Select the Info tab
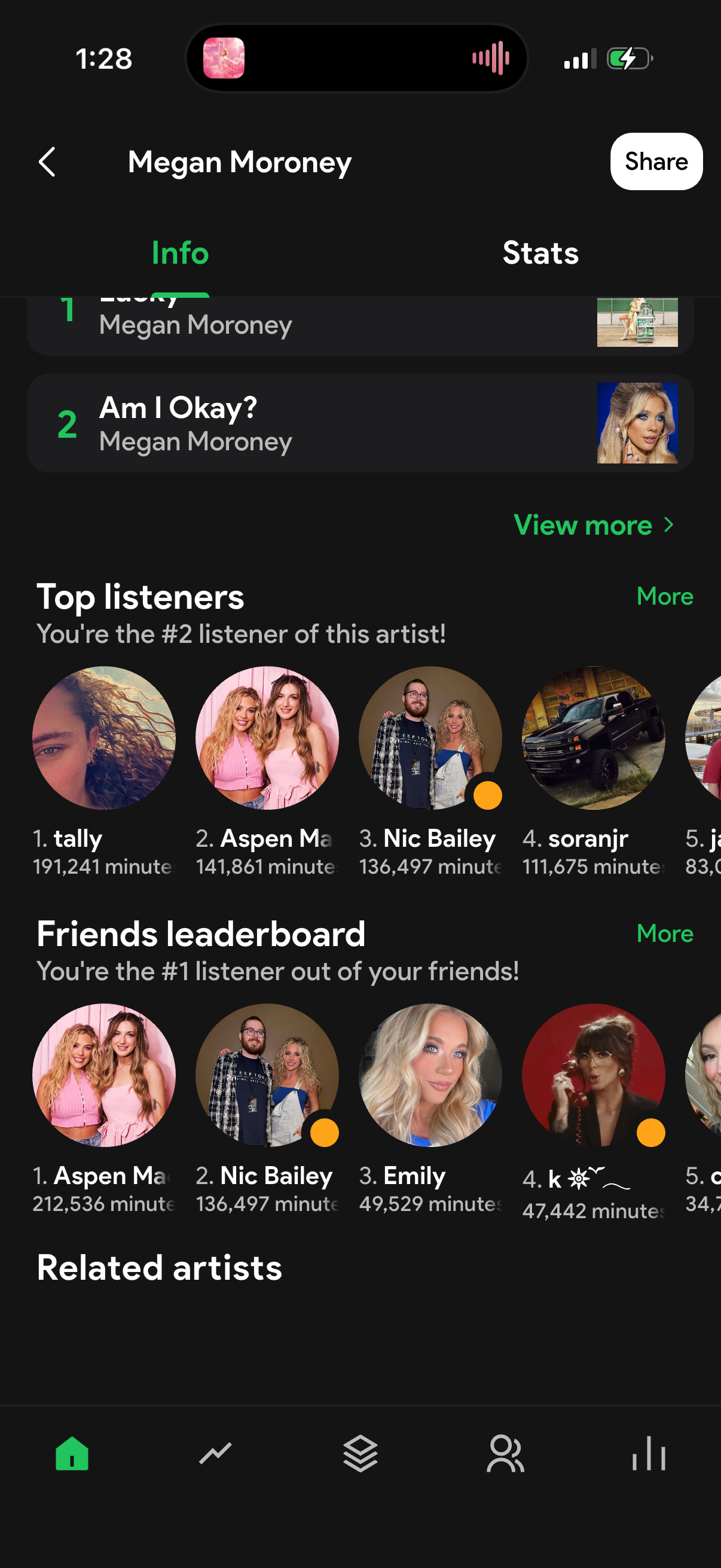 (x=180, y=252)
